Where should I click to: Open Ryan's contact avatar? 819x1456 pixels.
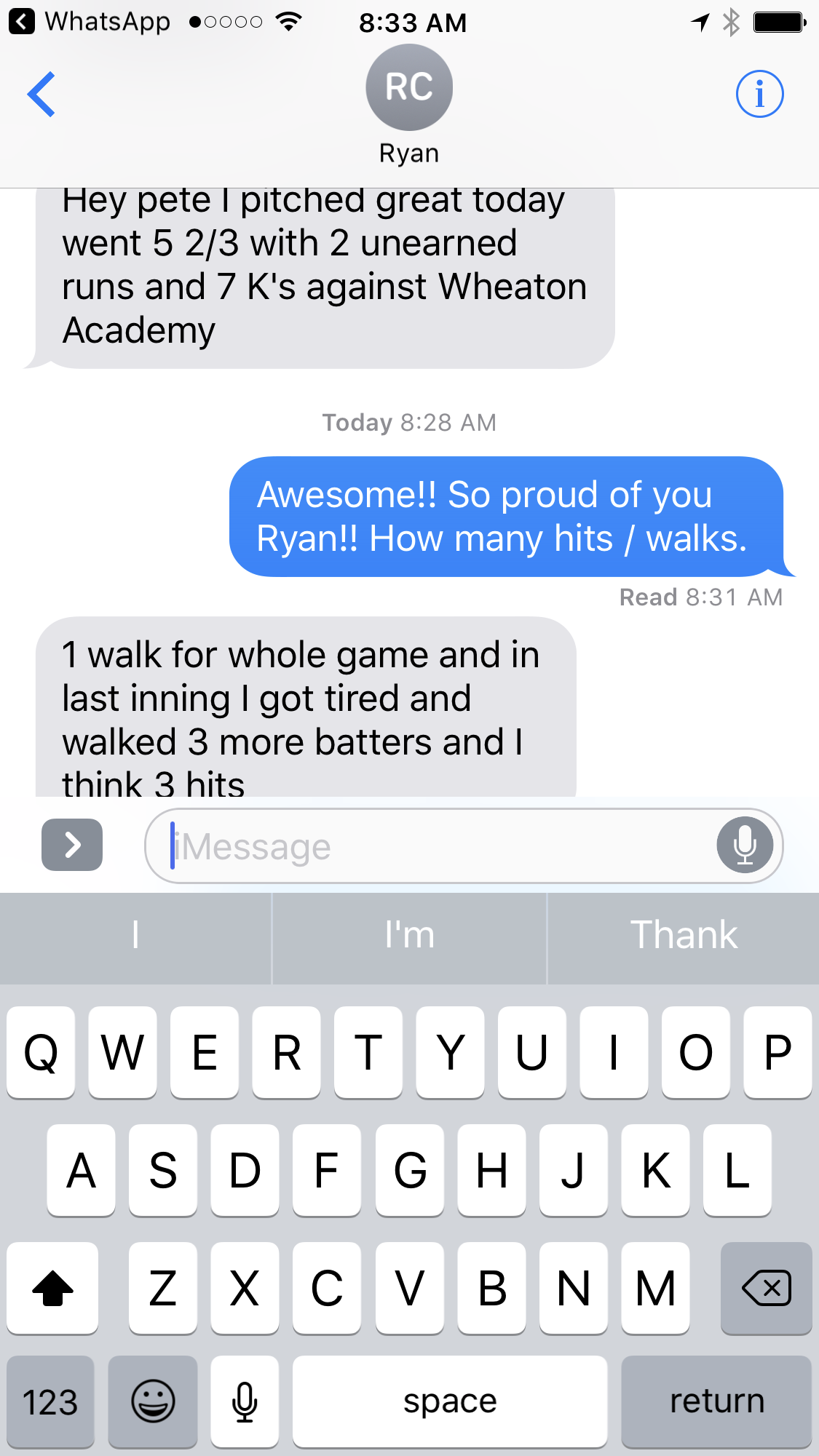point(409,87)
